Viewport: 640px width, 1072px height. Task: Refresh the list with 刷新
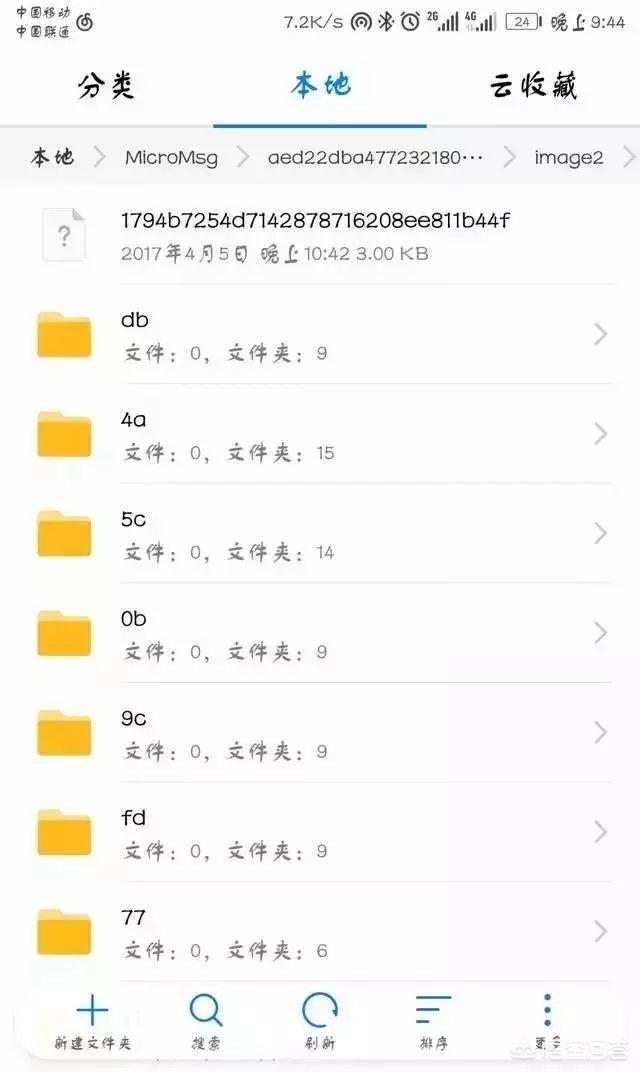[x=319, y=1022]
